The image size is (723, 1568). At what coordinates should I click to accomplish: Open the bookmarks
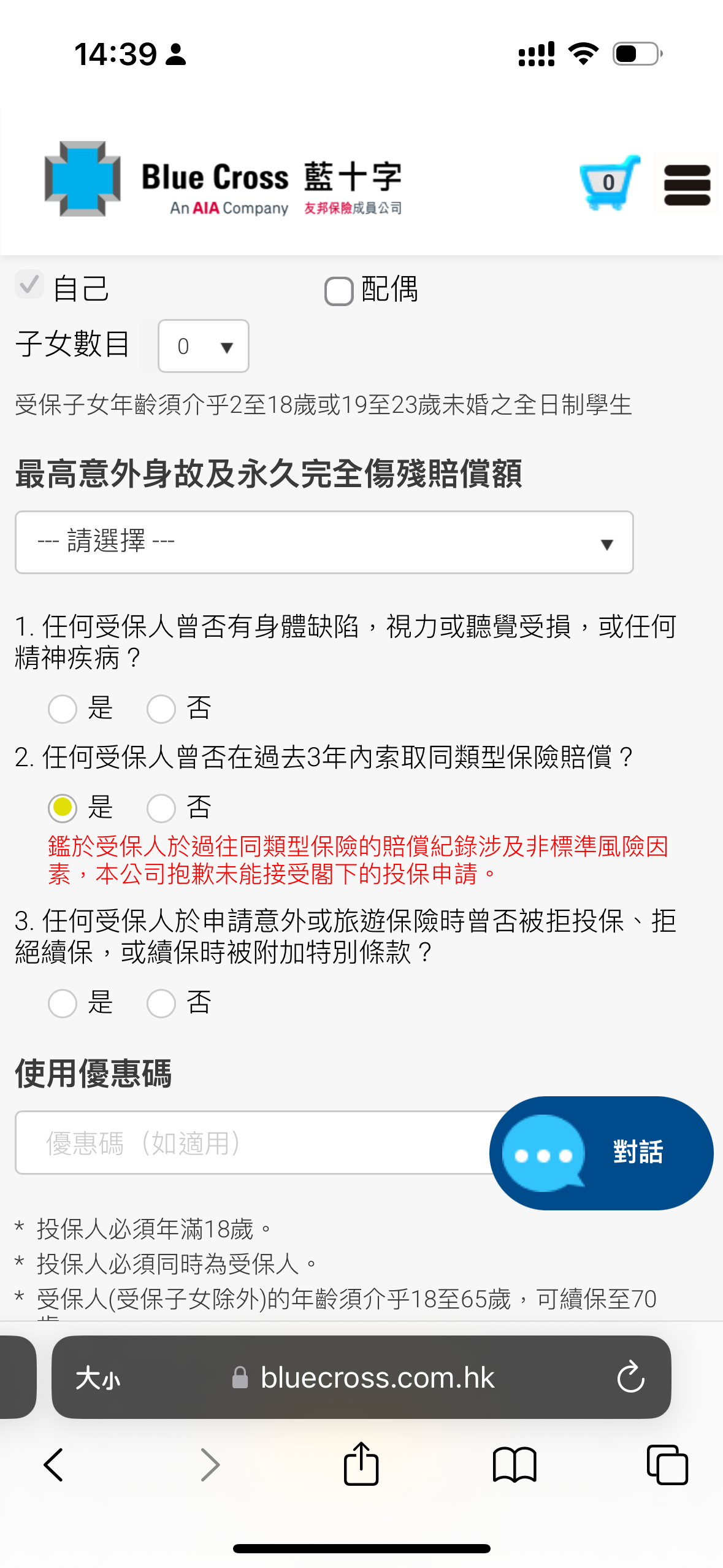515,1465
